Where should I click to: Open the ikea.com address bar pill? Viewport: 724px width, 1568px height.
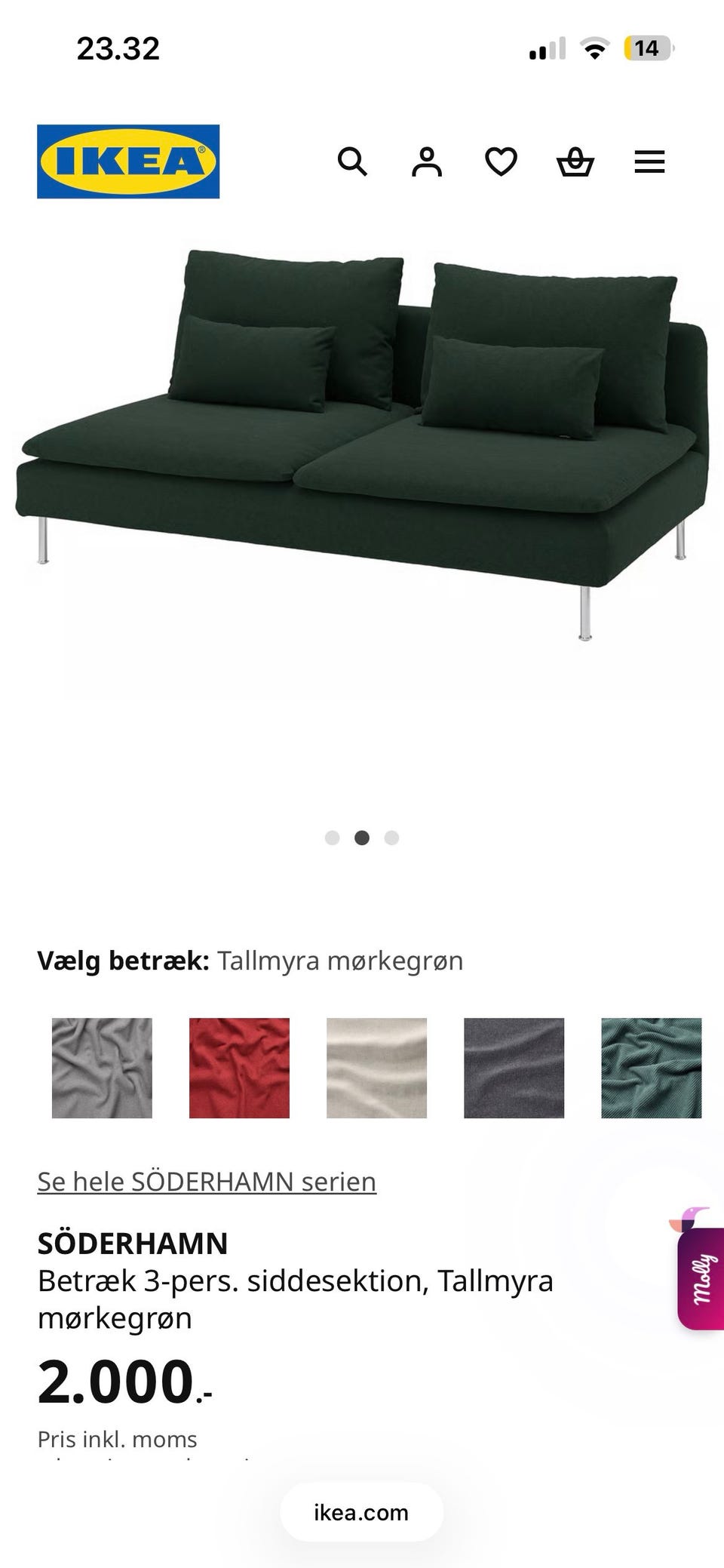click(x=361, y=1512)
